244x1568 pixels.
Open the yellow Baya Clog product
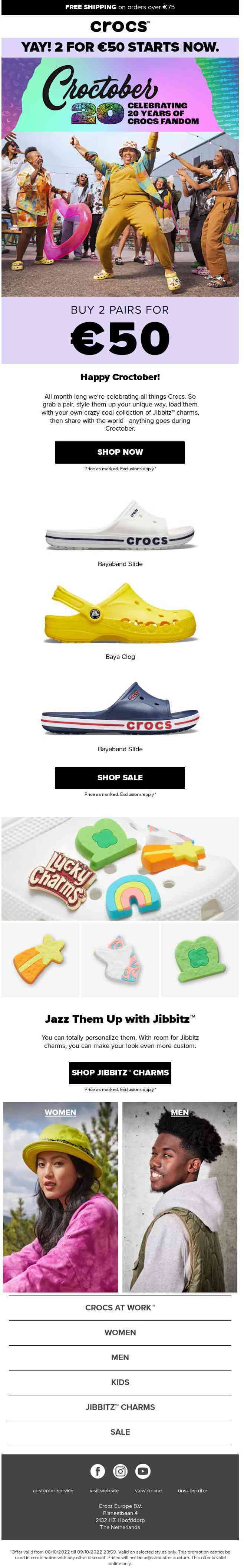point(120,615)
